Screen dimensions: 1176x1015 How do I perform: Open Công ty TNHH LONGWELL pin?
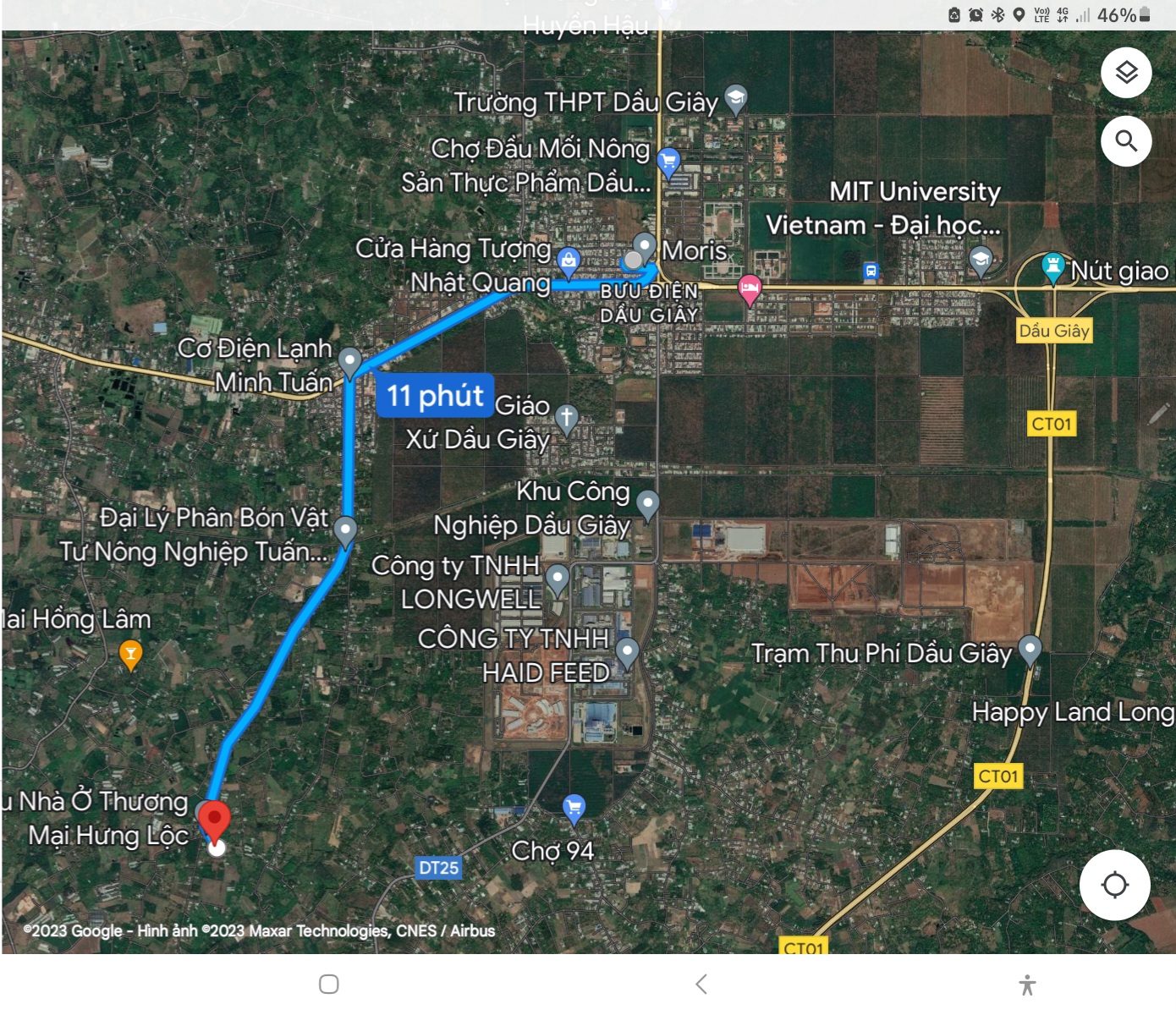click(x=557, y=579)
